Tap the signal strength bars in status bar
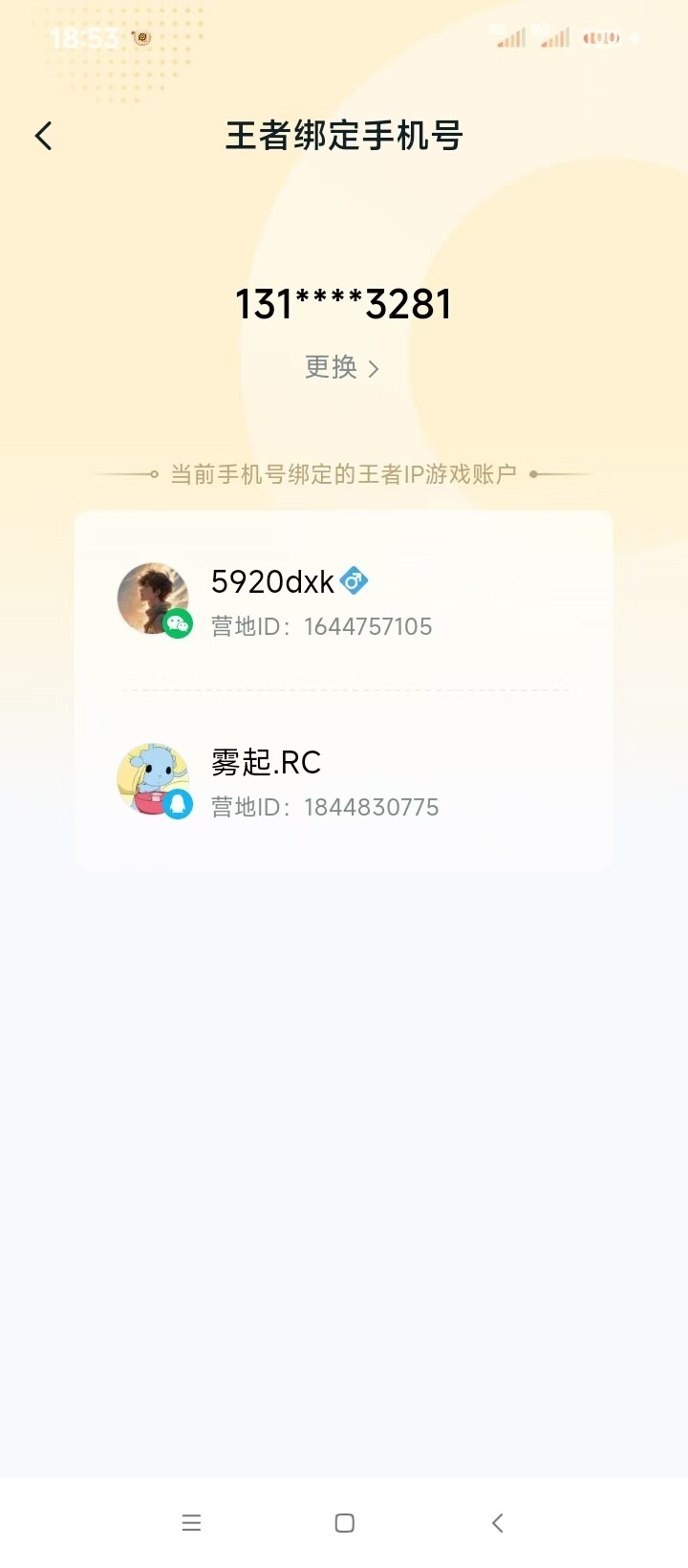688x1568 pixels. [511, 37]
